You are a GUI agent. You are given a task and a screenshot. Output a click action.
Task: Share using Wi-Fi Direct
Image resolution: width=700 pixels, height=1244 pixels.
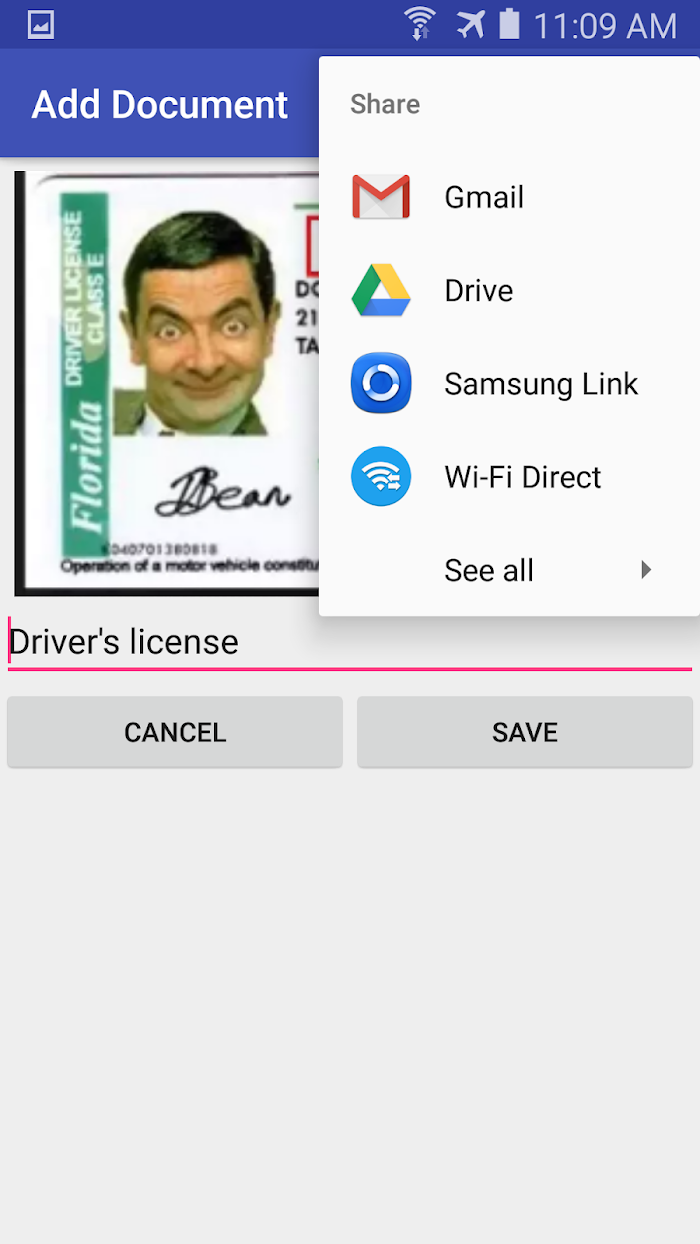(x=509, y=477)
